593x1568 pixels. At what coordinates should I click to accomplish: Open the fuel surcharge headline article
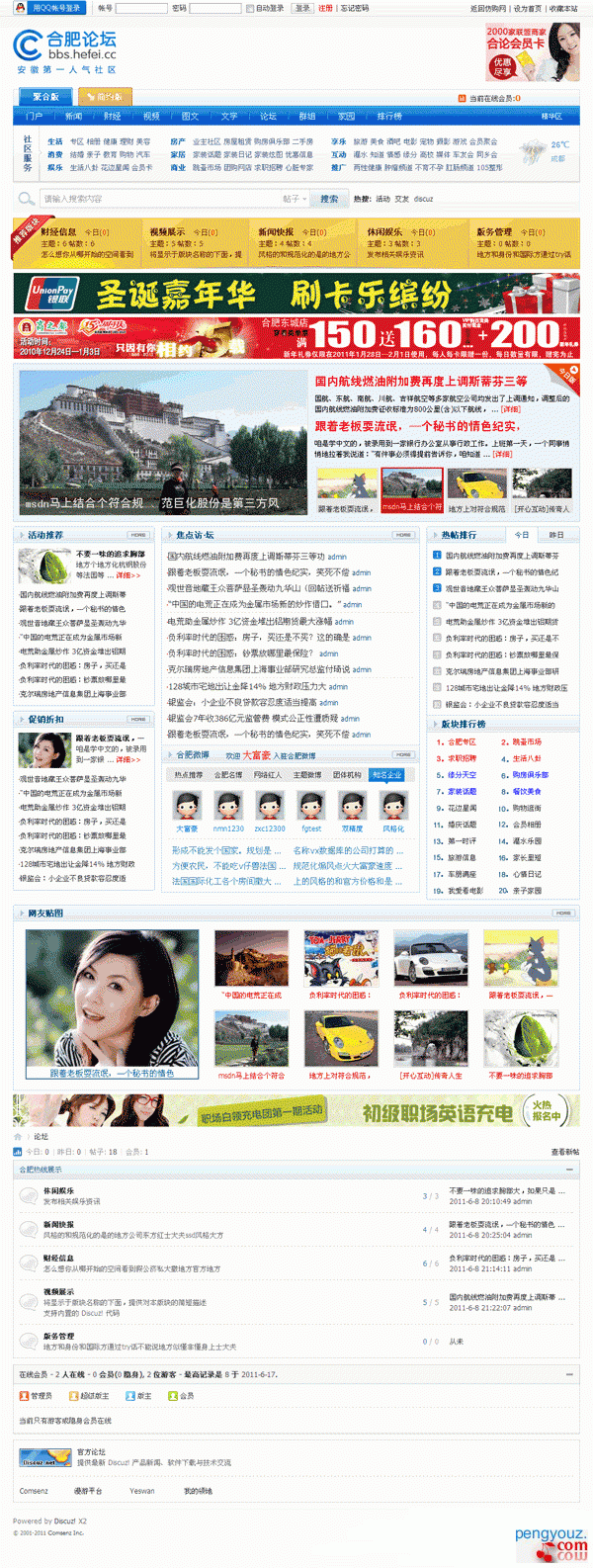click(x=421, y=381)
